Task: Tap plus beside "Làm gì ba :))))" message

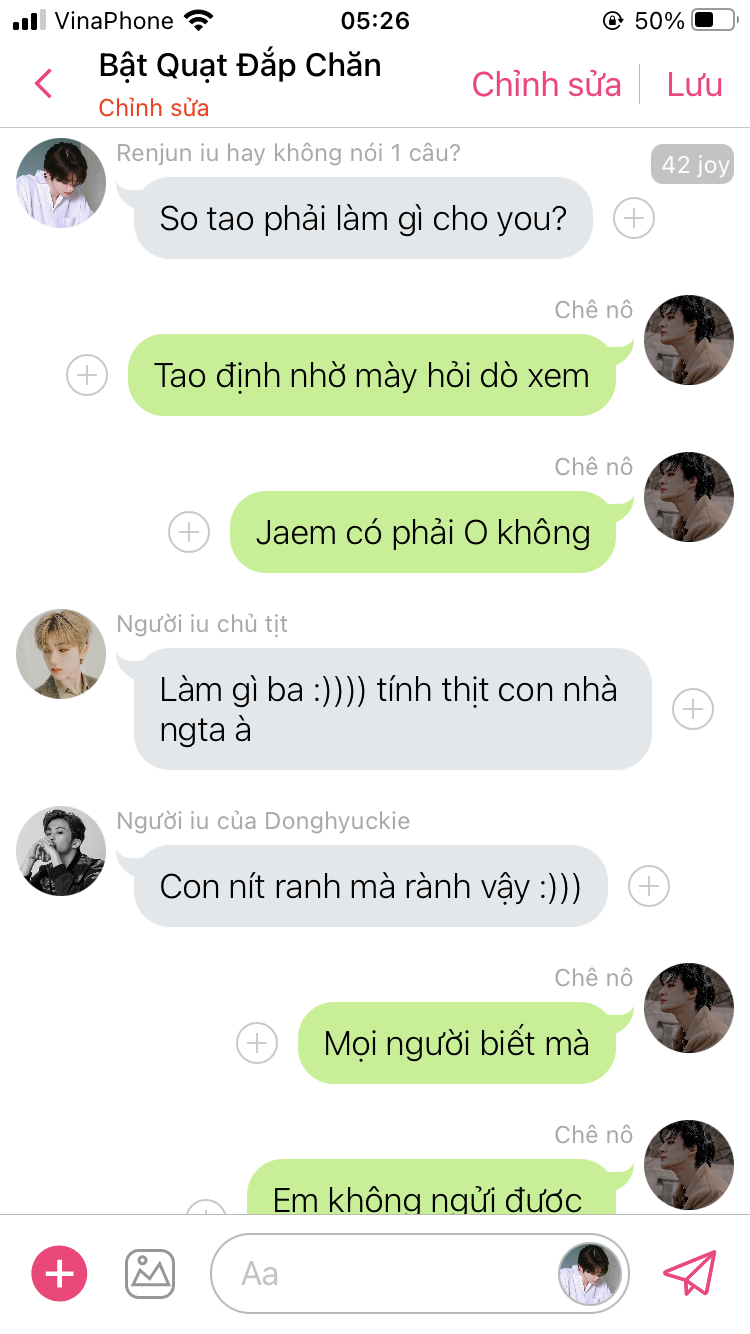Action: [x=693, y=709]
